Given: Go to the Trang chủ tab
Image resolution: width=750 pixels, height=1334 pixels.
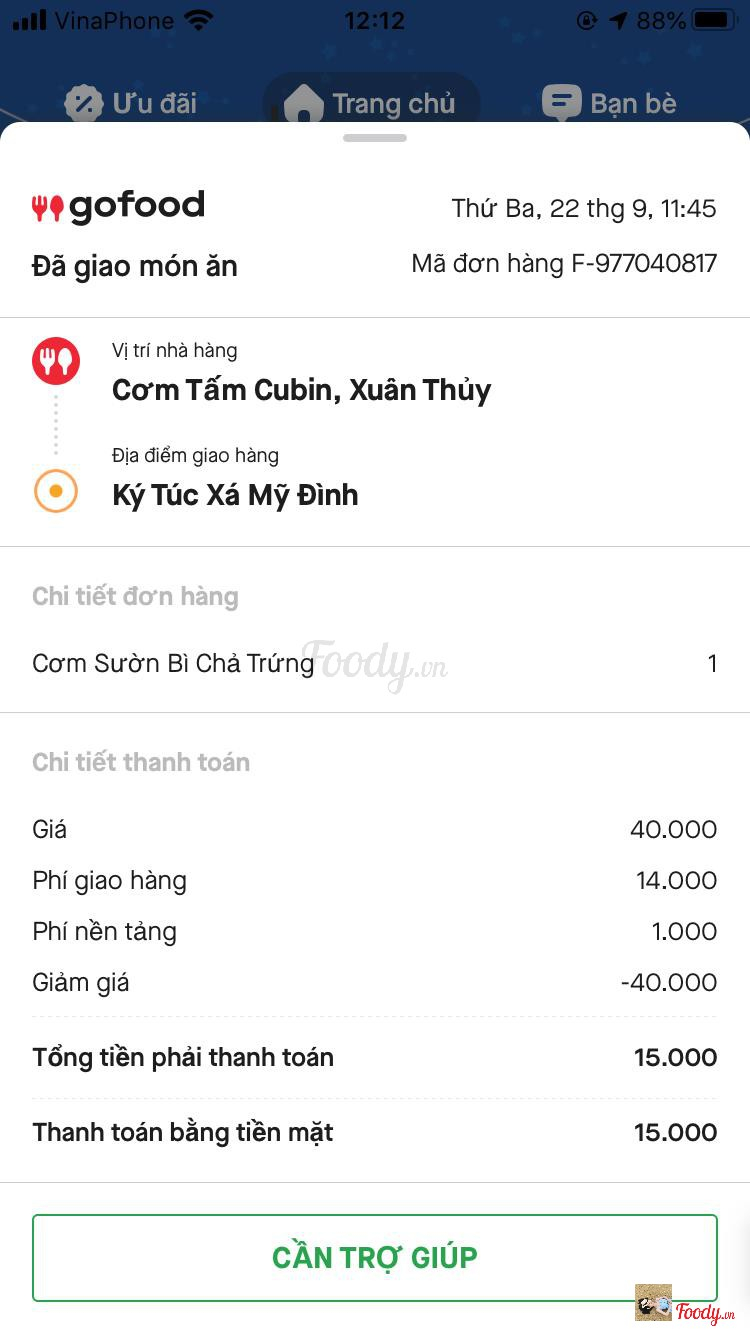Looking at the screenshot, I should pyautogui.click(x=371, y=103).
